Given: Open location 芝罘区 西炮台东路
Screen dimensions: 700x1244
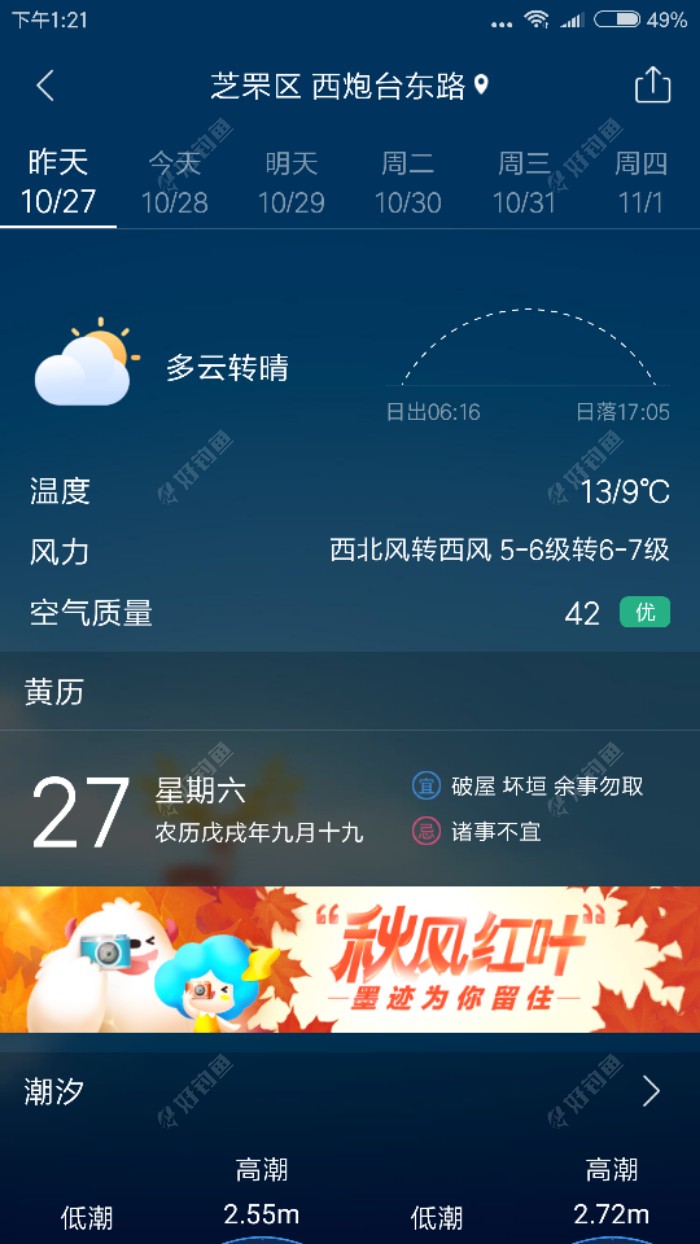Looking at the screenshot, I should tap(349, 86).
